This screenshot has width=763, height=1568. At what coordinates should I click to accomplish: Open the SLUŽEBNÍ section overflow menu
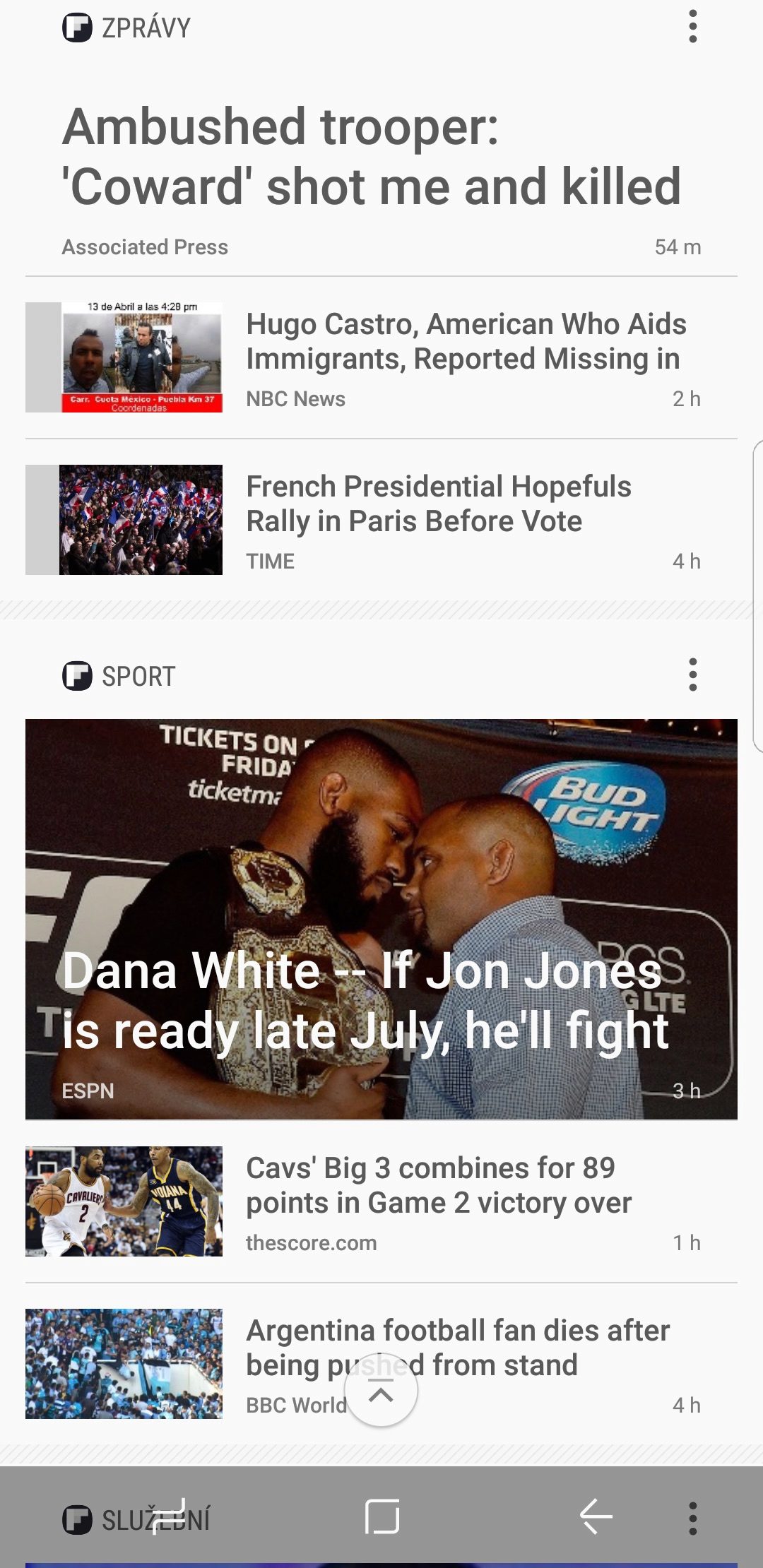693,1518
